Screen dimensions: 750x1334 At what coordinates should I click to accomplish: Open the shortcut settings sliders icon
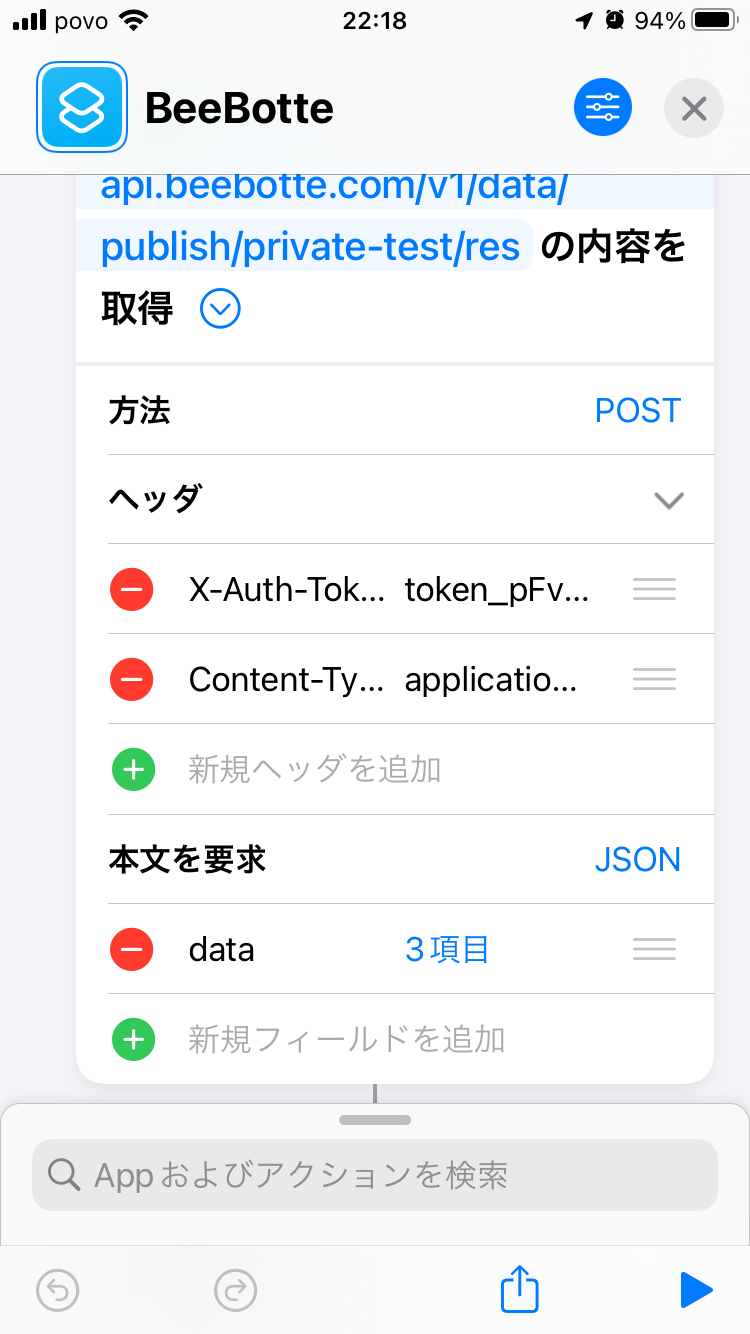coord(603,107)
